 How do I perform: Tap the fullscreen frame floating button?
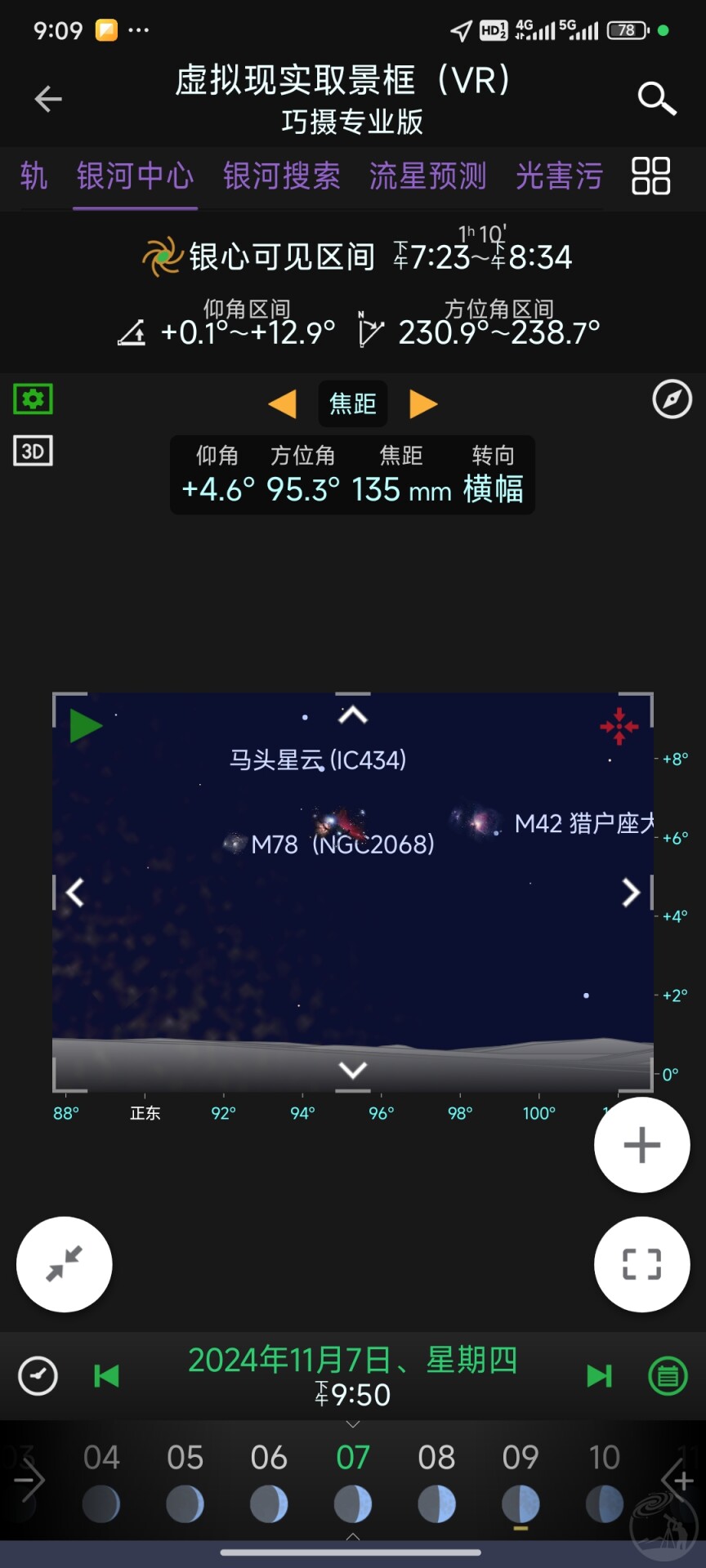pos(641,1264)
